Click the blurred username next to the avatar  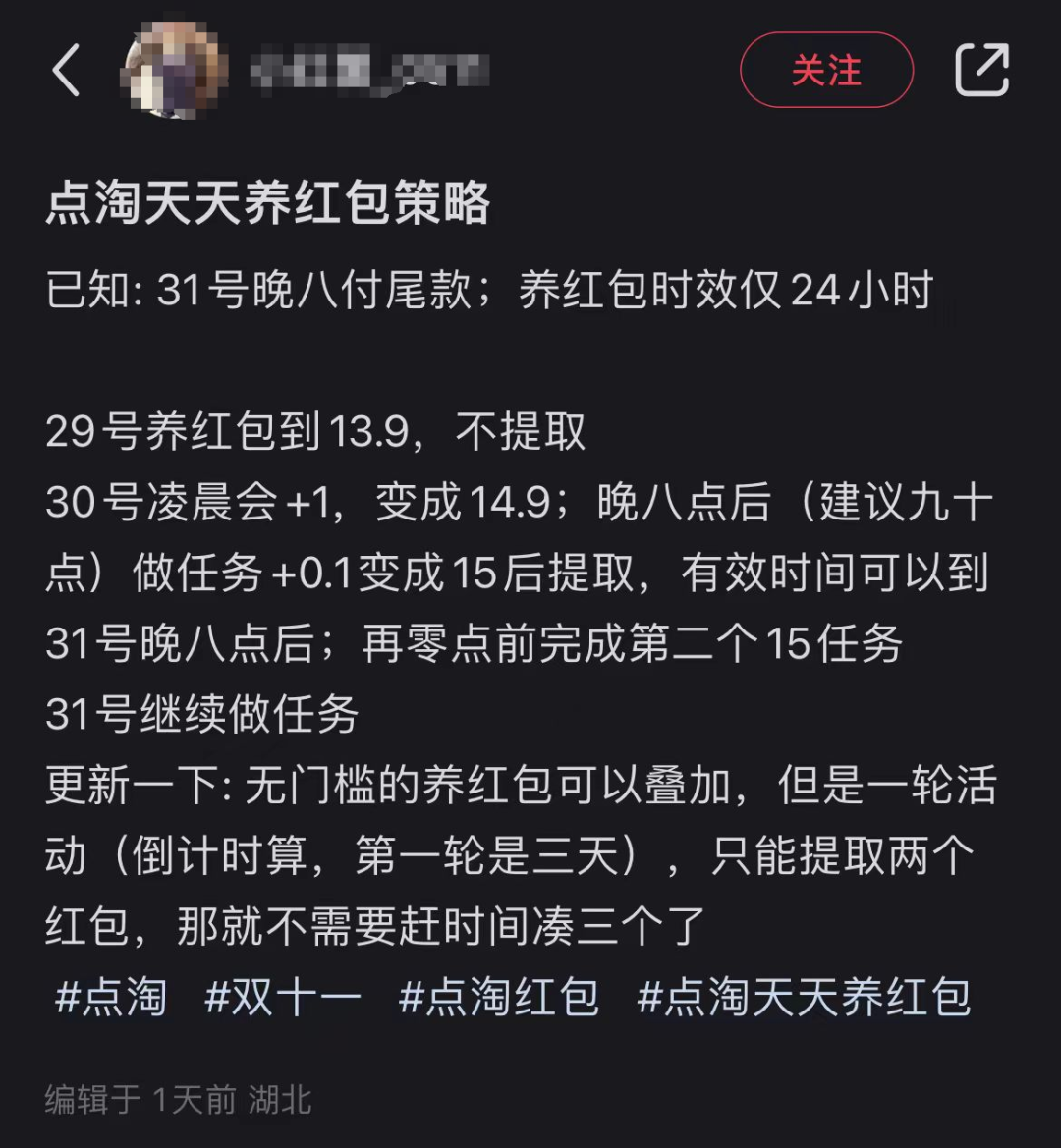tap(368, 72)
